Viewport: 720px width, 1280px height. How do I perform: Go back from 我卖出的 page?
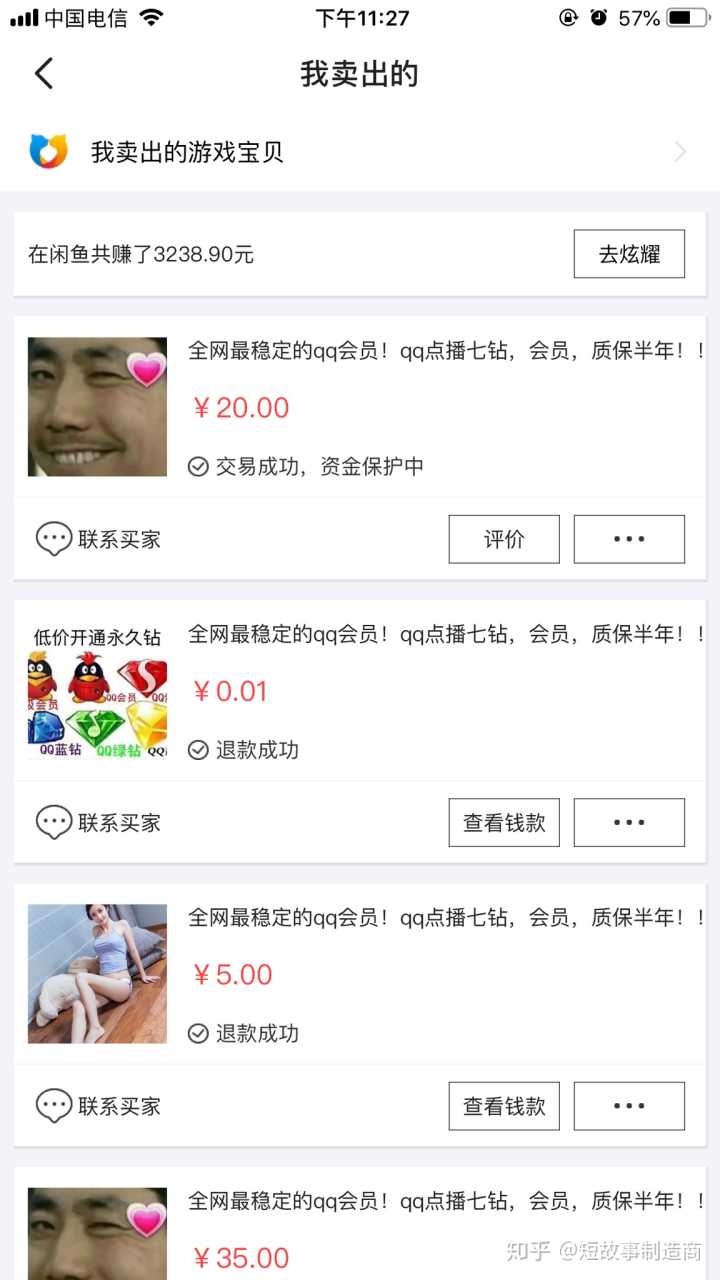pyautogui.click(x=44, y=74)
